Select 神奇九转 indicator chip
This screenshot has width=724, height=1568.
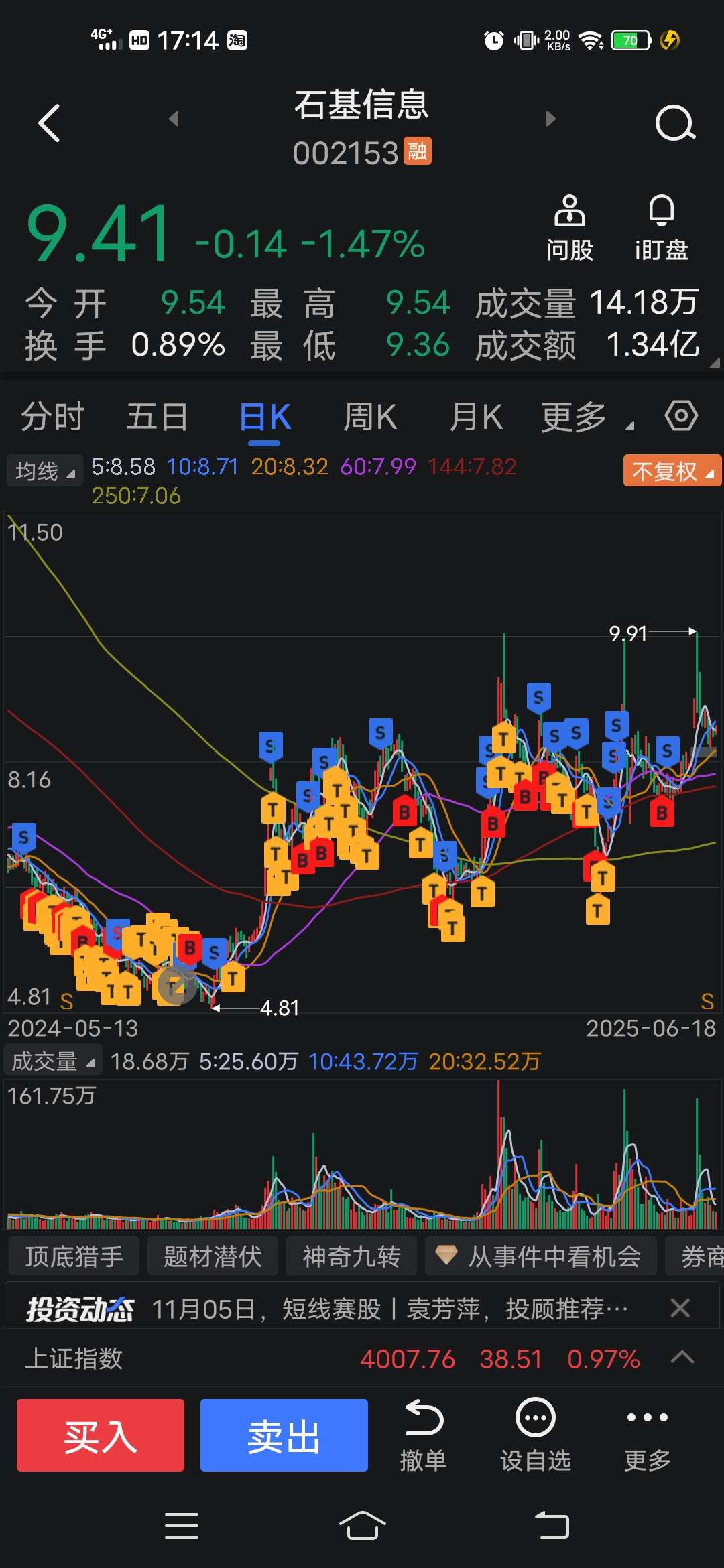[351, 1256]
